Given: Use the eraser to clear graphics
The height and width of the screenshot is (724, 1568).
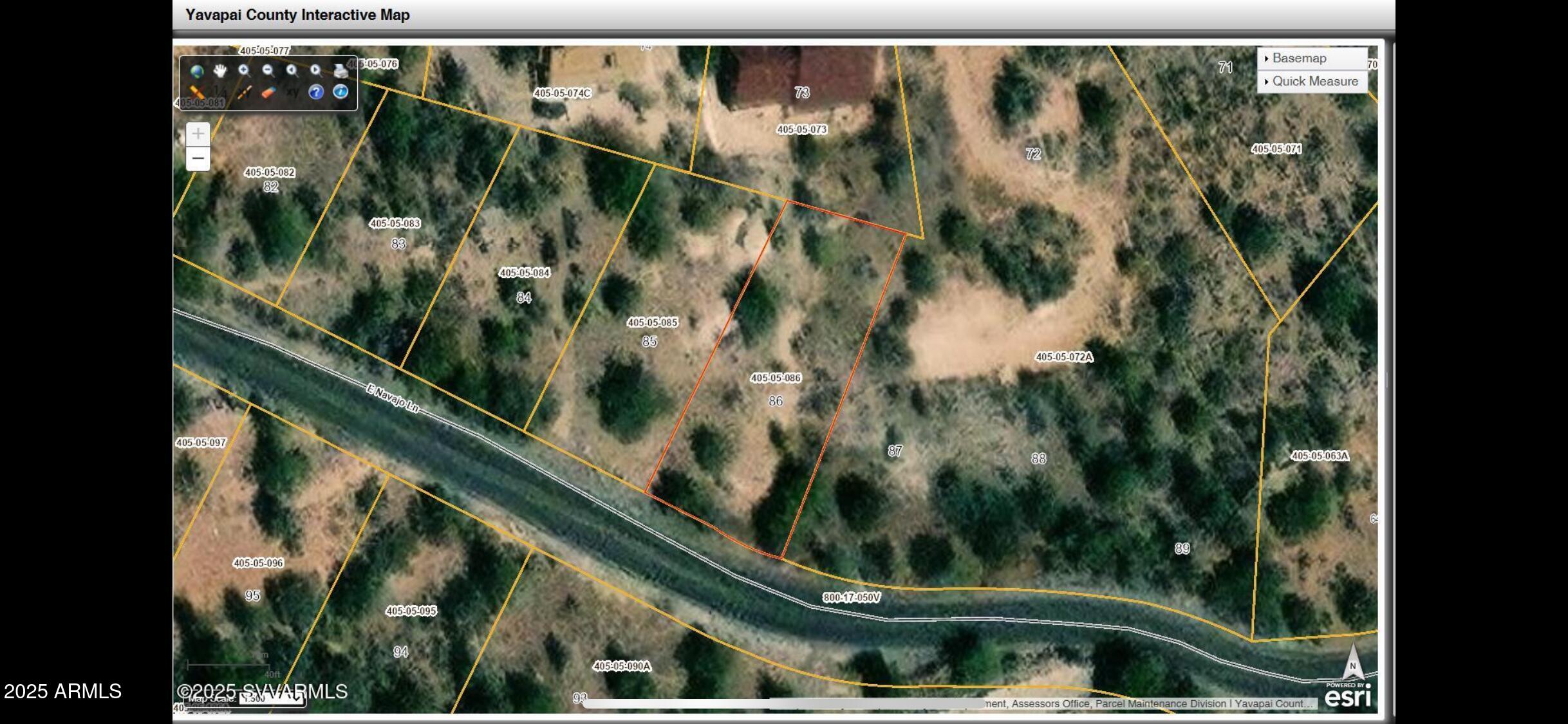Looking at the screenshot, I should pos(268,92).
